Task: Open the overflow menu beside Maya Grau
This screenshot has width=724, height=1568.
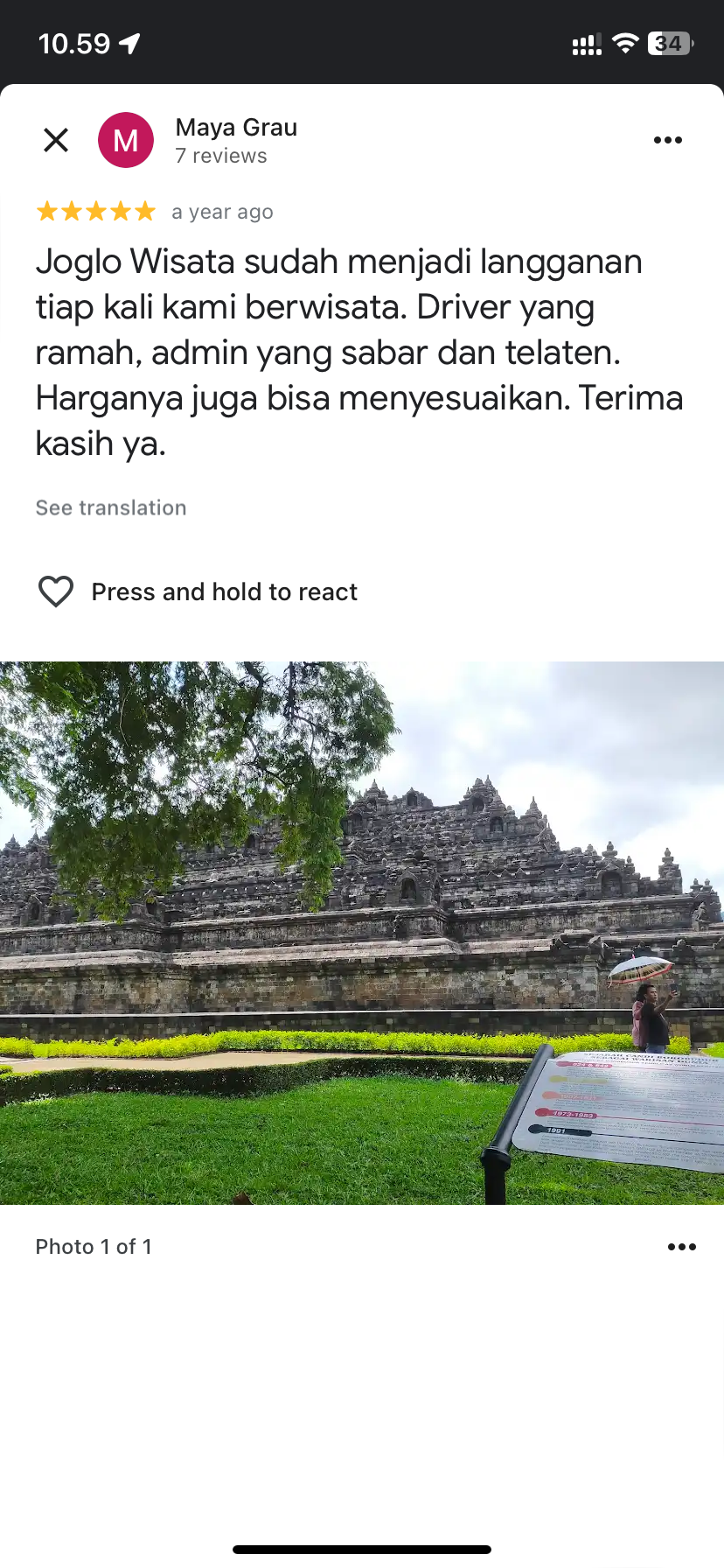Action: tap(667, 140)
